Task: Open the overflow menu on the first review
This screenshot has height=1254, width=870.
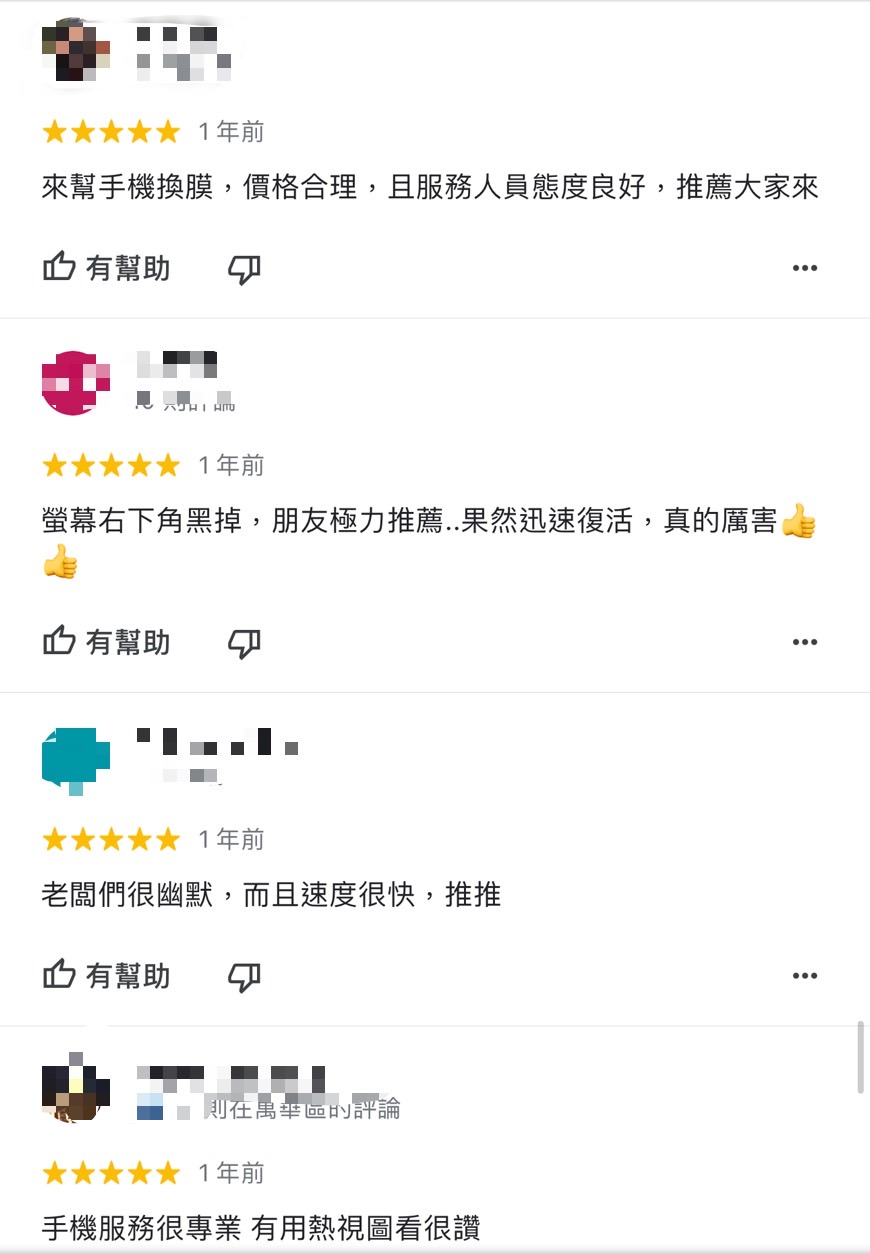Action: coord(806,267)
